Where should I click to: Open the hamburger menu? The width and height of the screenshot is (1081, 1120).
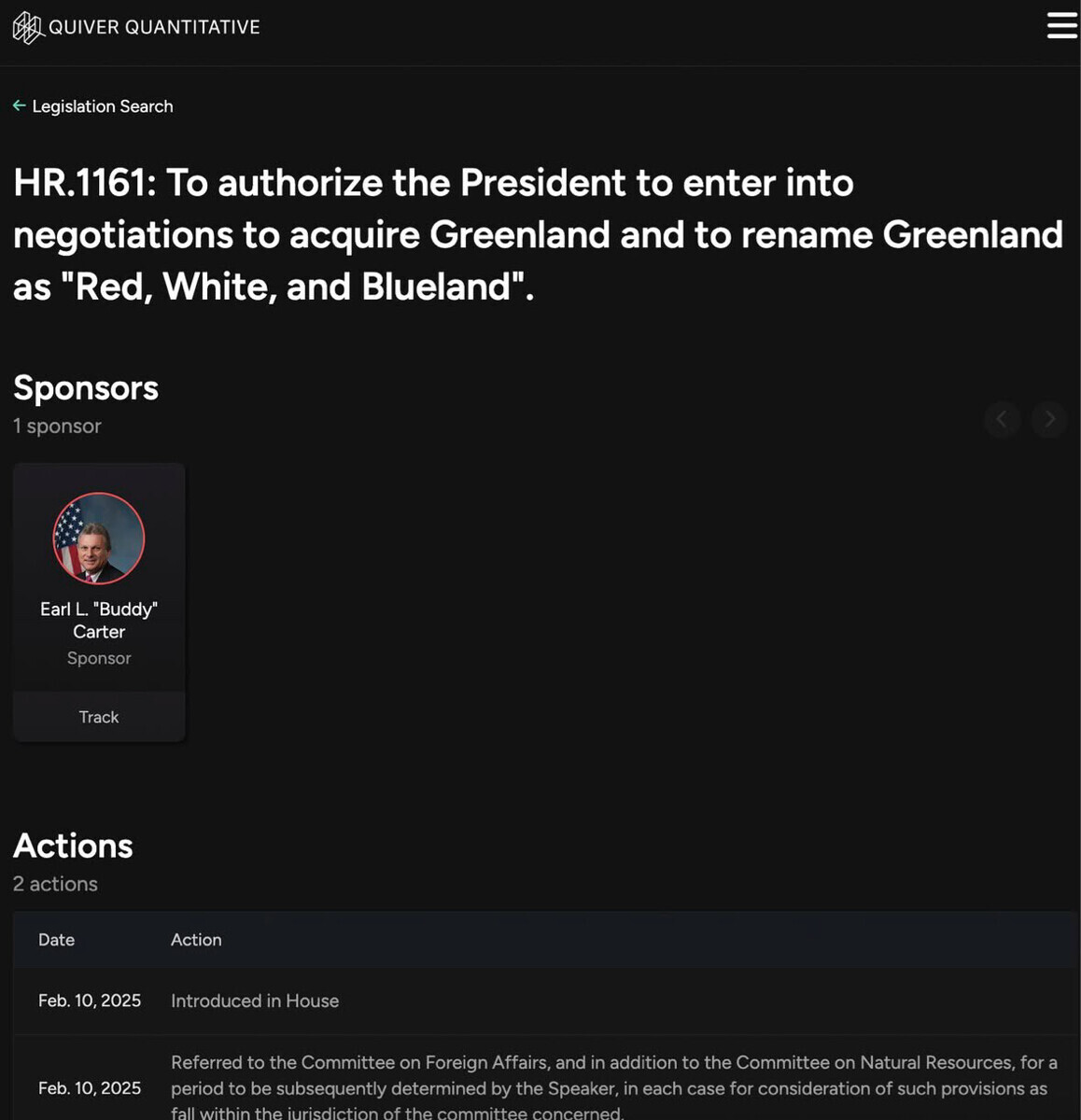(x=1061, y=25)
